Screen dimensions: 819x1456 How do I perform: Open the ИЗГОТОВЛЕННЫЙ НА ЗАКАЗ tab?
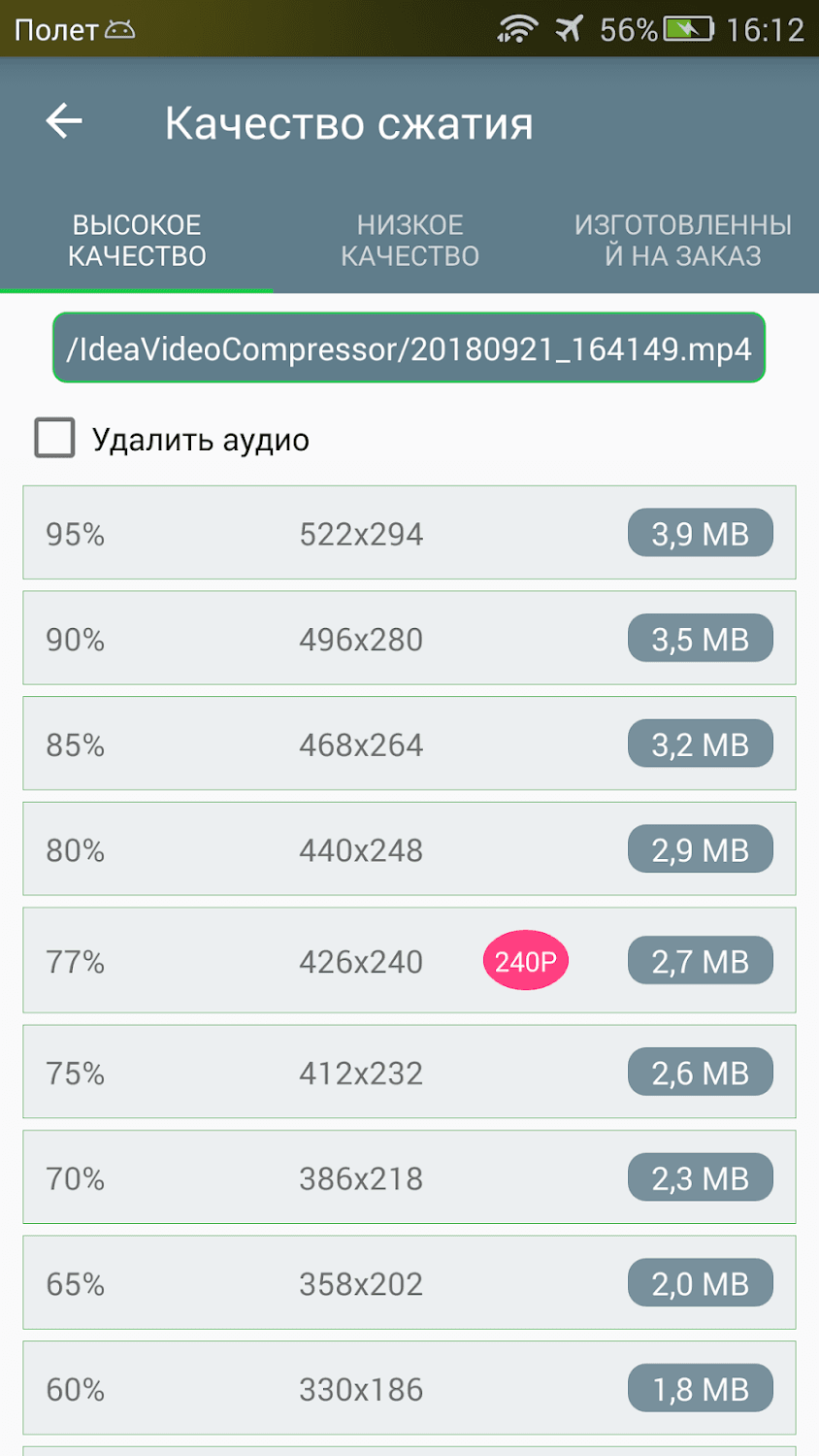(x=682, y=241)
